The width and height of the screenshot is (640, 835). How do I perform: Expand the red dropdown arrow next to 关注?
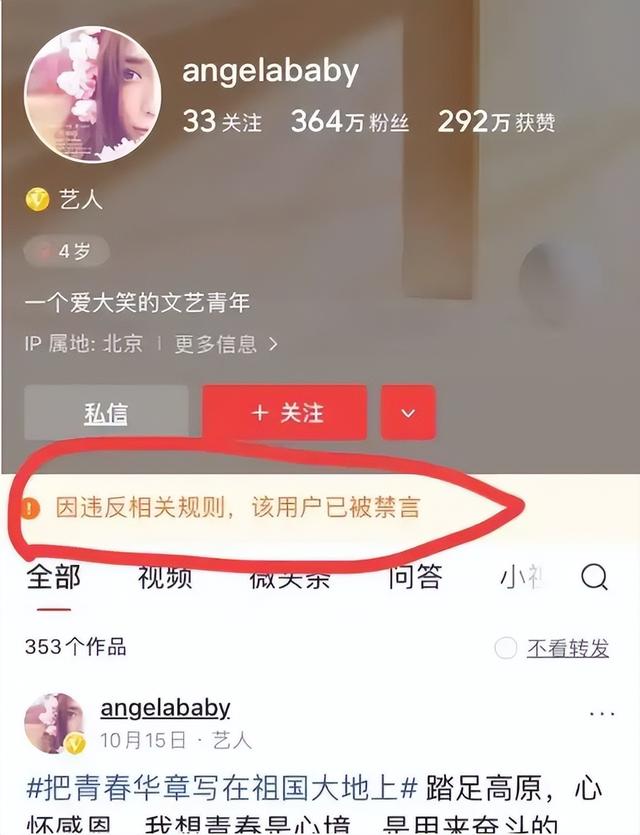click(408, 412)
